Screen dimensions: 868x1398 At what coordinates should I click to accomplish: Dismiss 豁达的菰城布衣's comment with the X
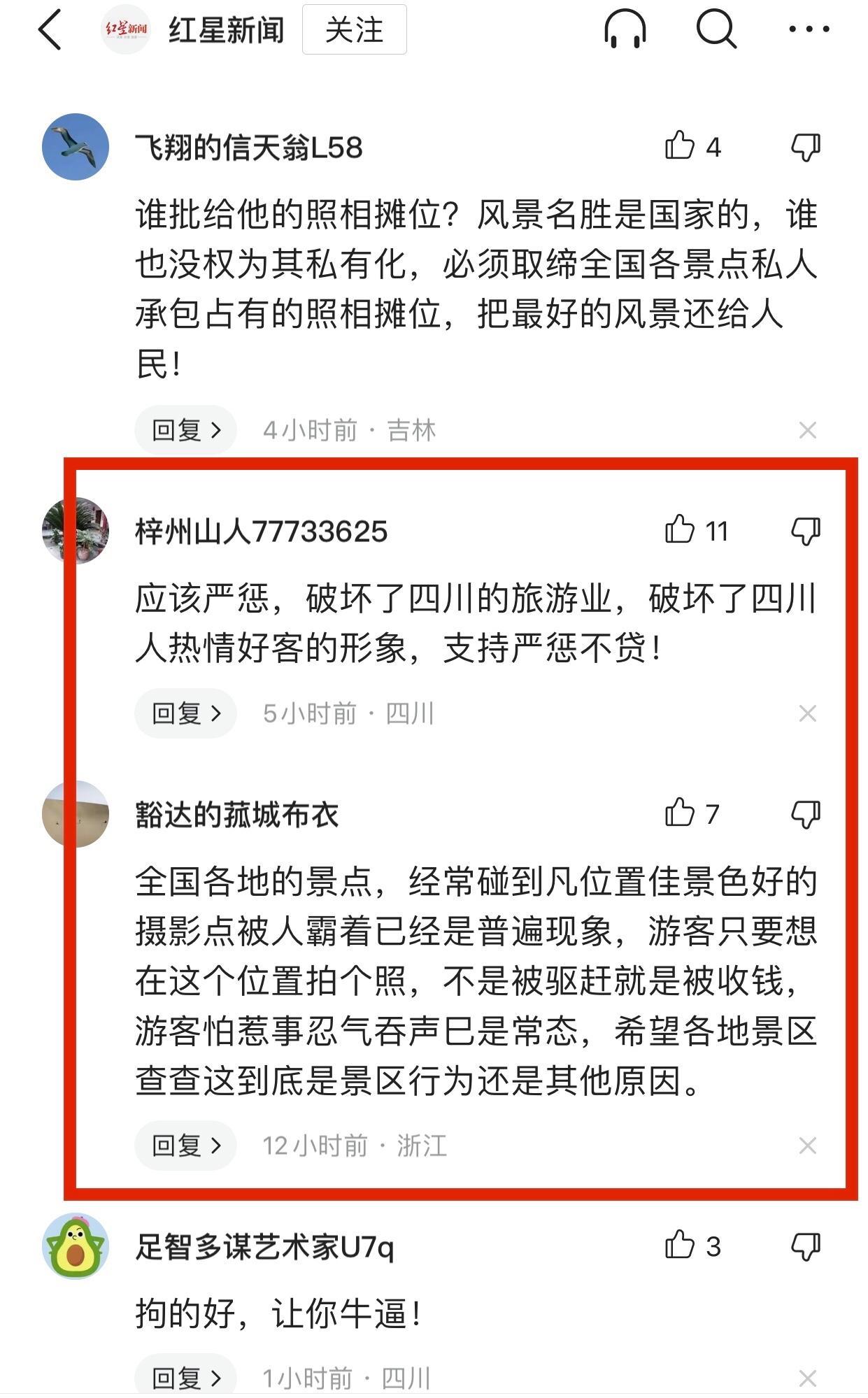click(x=807, y=1146)
